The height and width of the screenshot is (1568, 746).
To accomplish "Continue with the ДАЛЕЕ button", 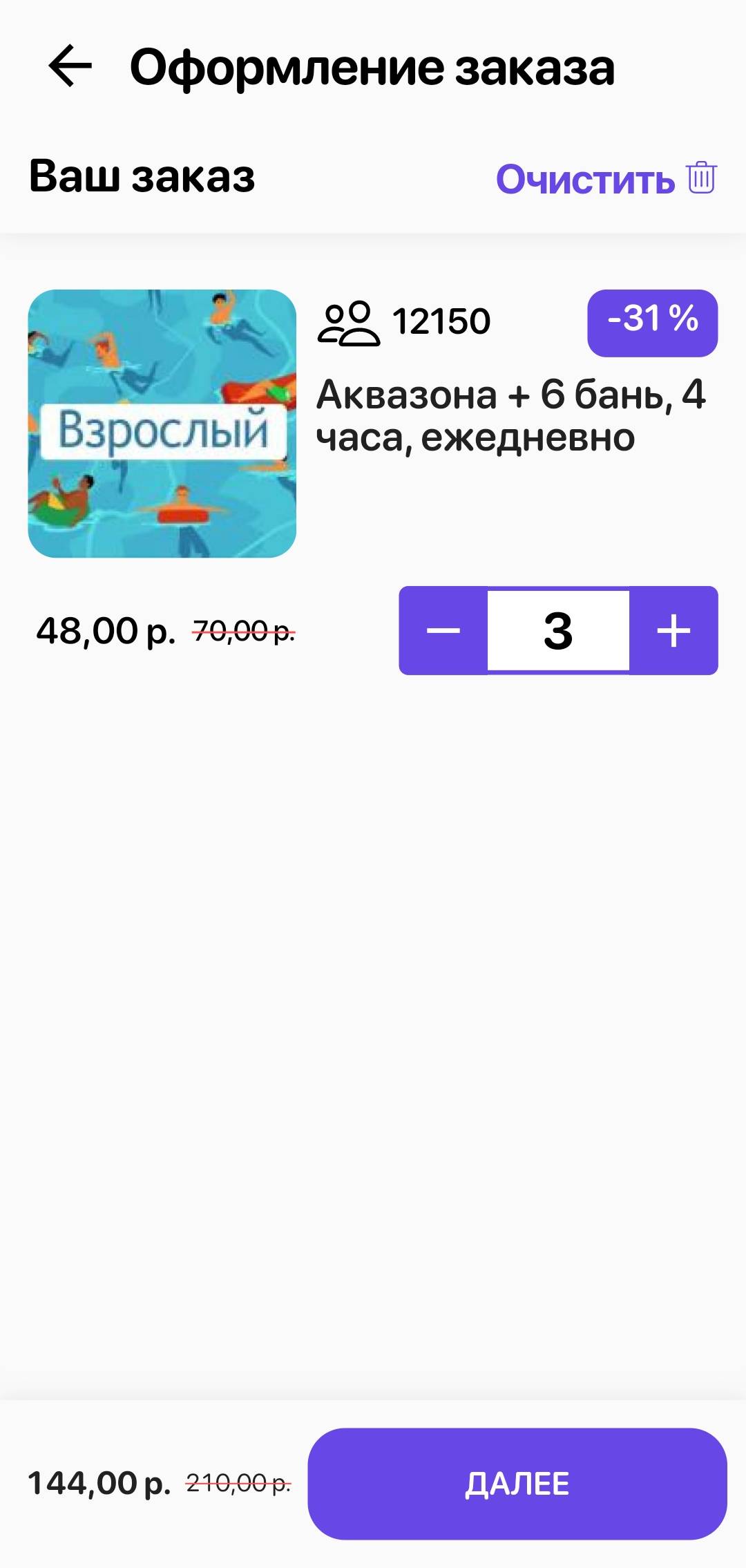I will click(x=517, y=1484).
